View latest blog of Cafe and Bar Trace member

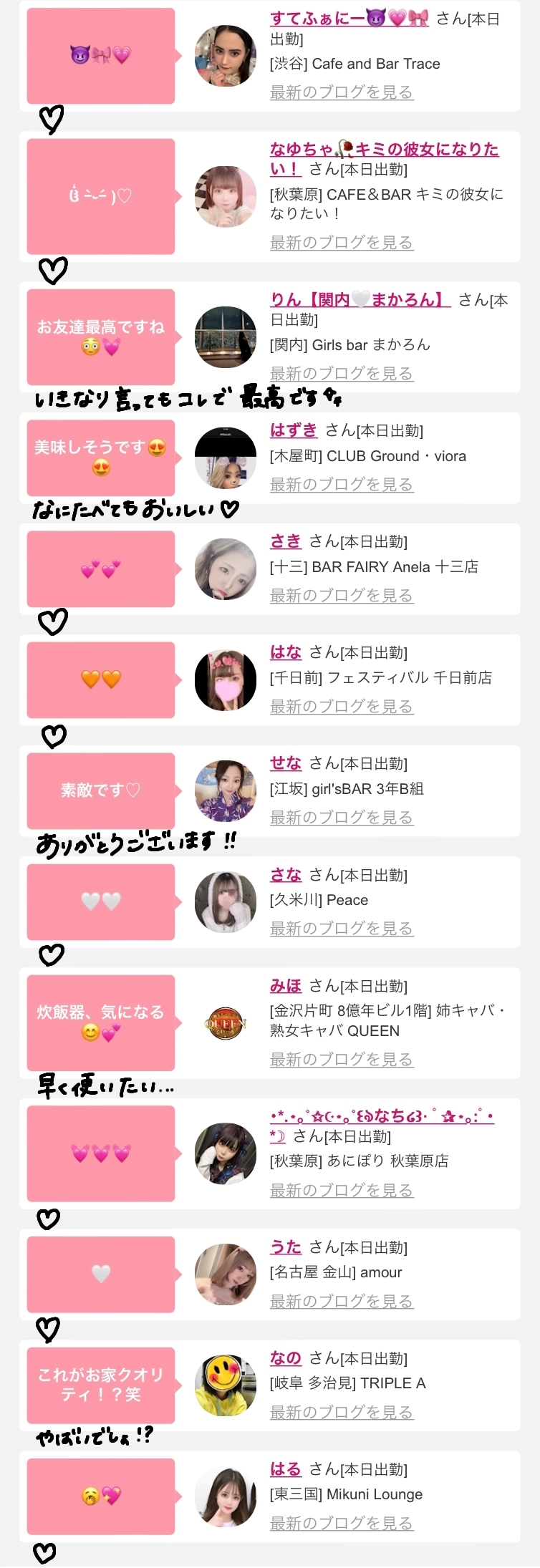click(x=342, y=92)
